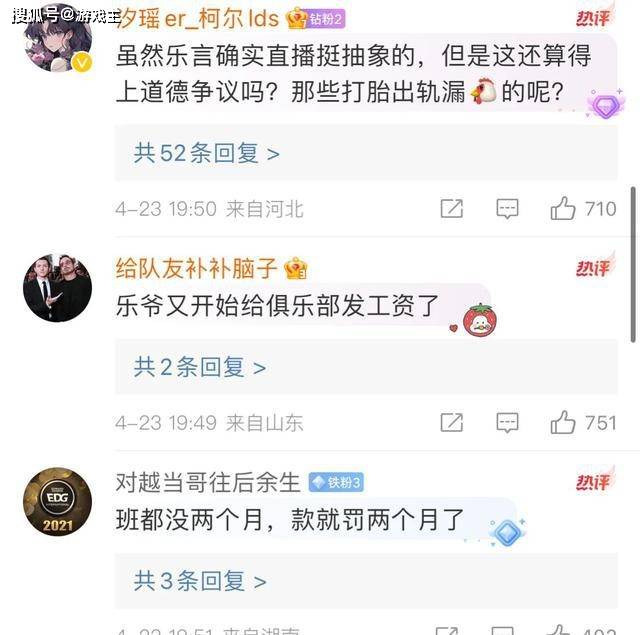Open 给队友补补脑子's profile avatar
The height and width of the screenshot is (635, 640).
tap(57, 287)
